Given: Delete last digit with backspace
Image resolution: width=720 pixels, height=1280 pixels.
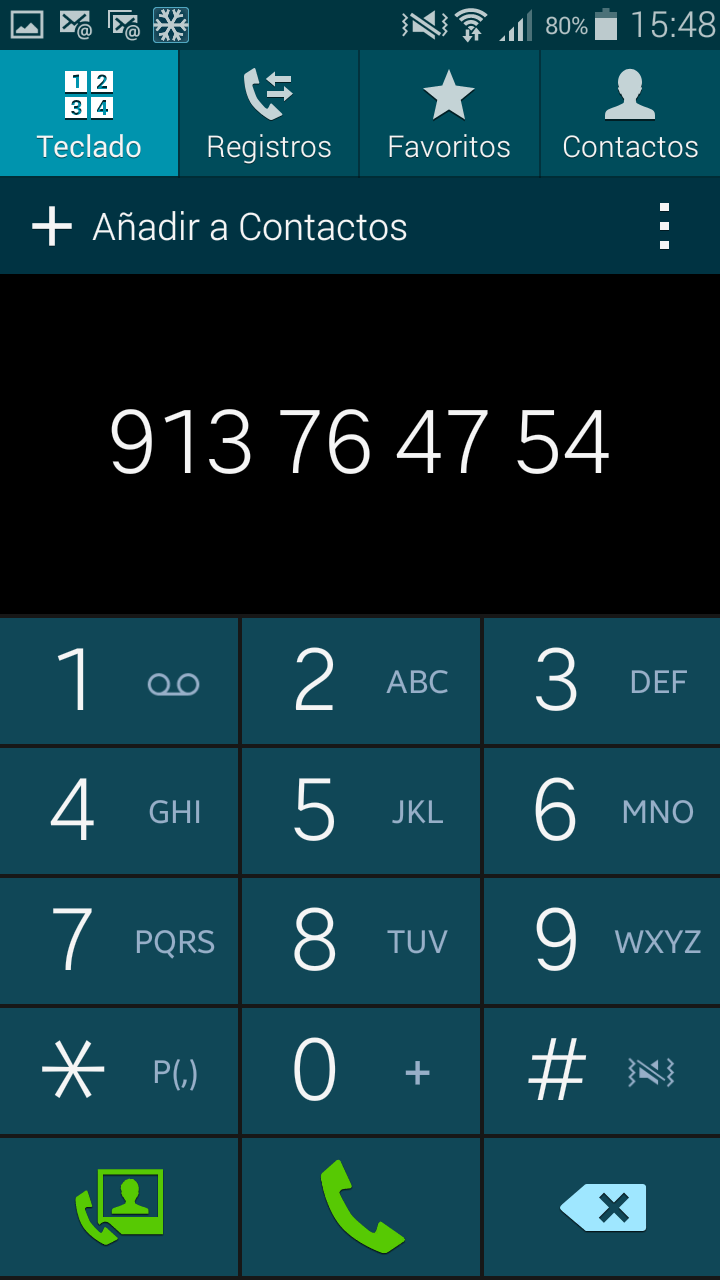Looking at the screenshot, I should (x=602, y=1207).
